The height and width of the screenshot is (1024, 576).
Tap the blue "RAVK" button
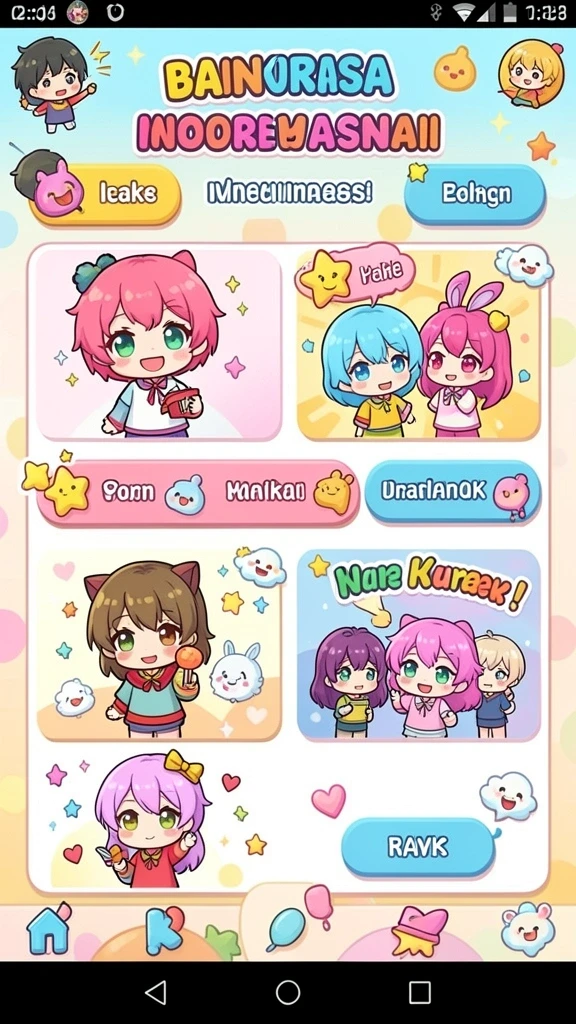418,847
